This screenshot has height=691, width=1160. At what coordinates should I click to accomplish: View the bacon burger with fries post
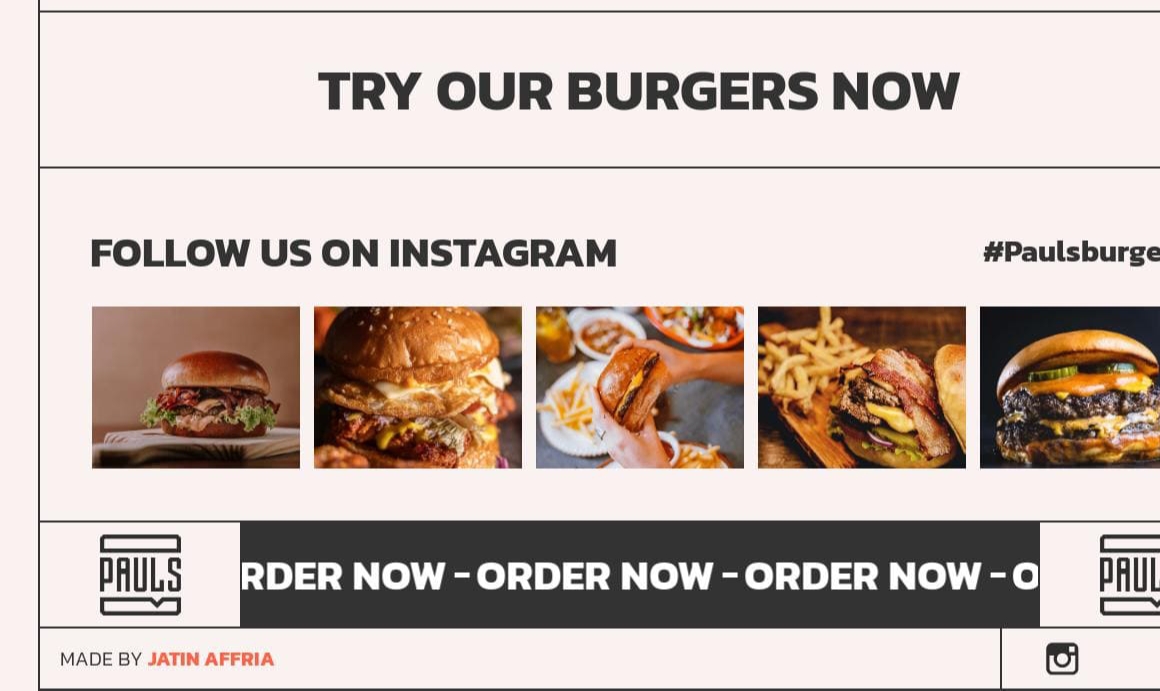[x=862, y=387]
